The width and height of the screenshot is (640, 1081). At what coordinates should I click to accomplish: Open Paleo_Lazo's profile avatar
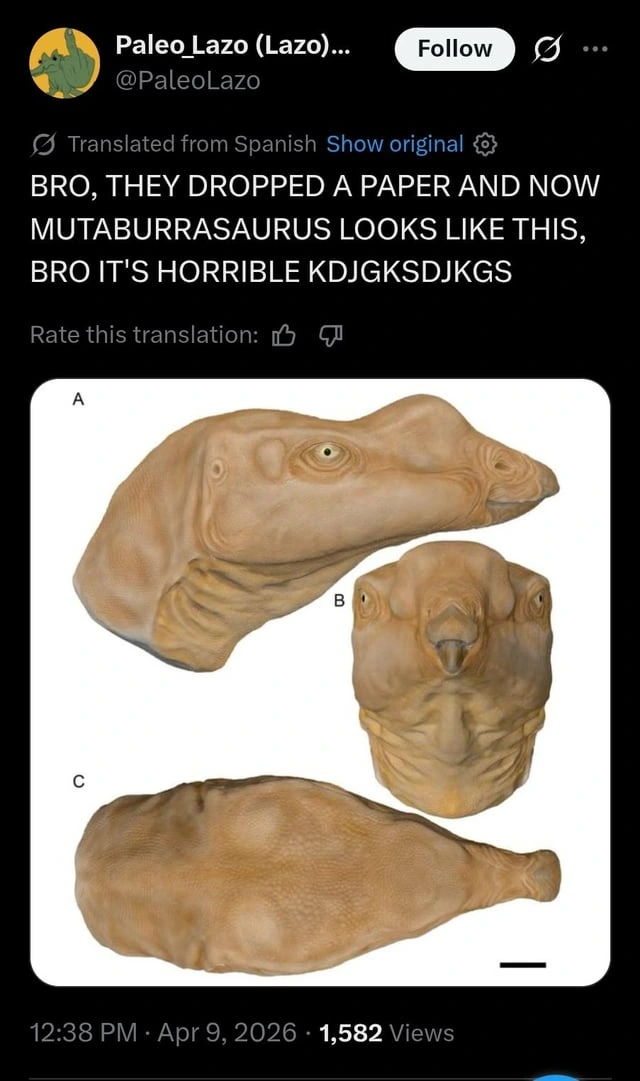click(64, 63)
